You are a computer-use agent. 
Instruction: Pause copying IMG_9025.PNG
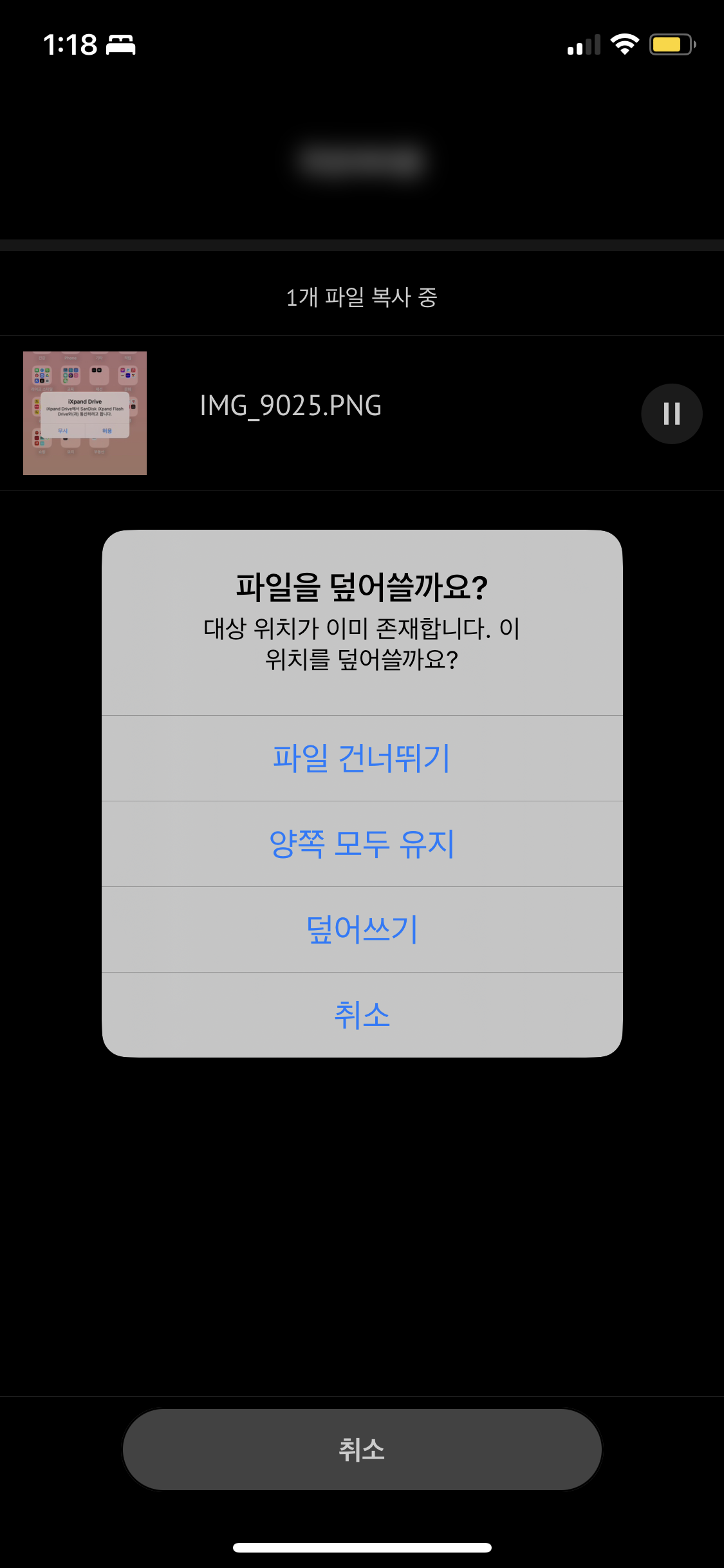[x=671, y=414]
